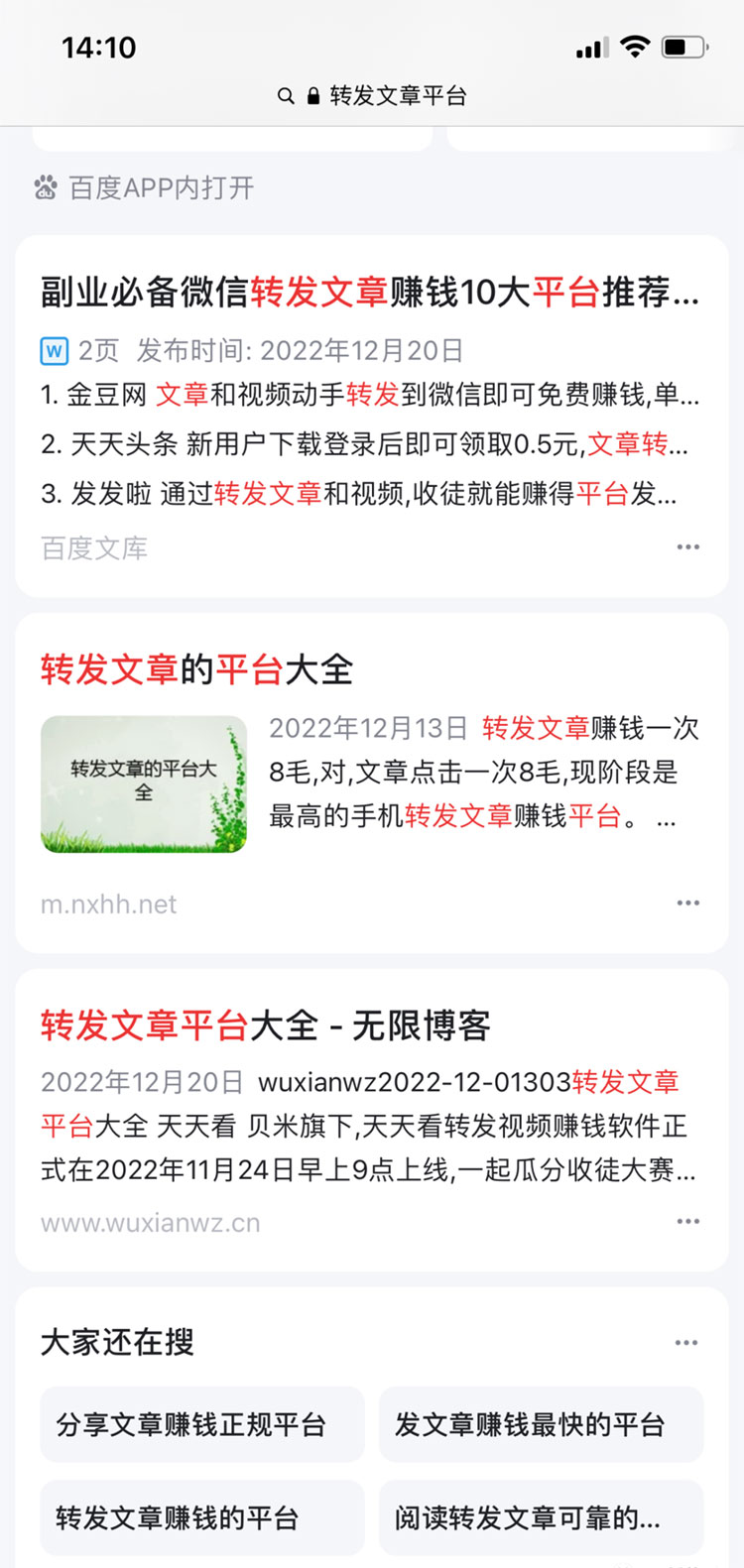Open more options for the m.nxhh.net result
Screen dimensions: 744x1568
[x=687, y=904]
